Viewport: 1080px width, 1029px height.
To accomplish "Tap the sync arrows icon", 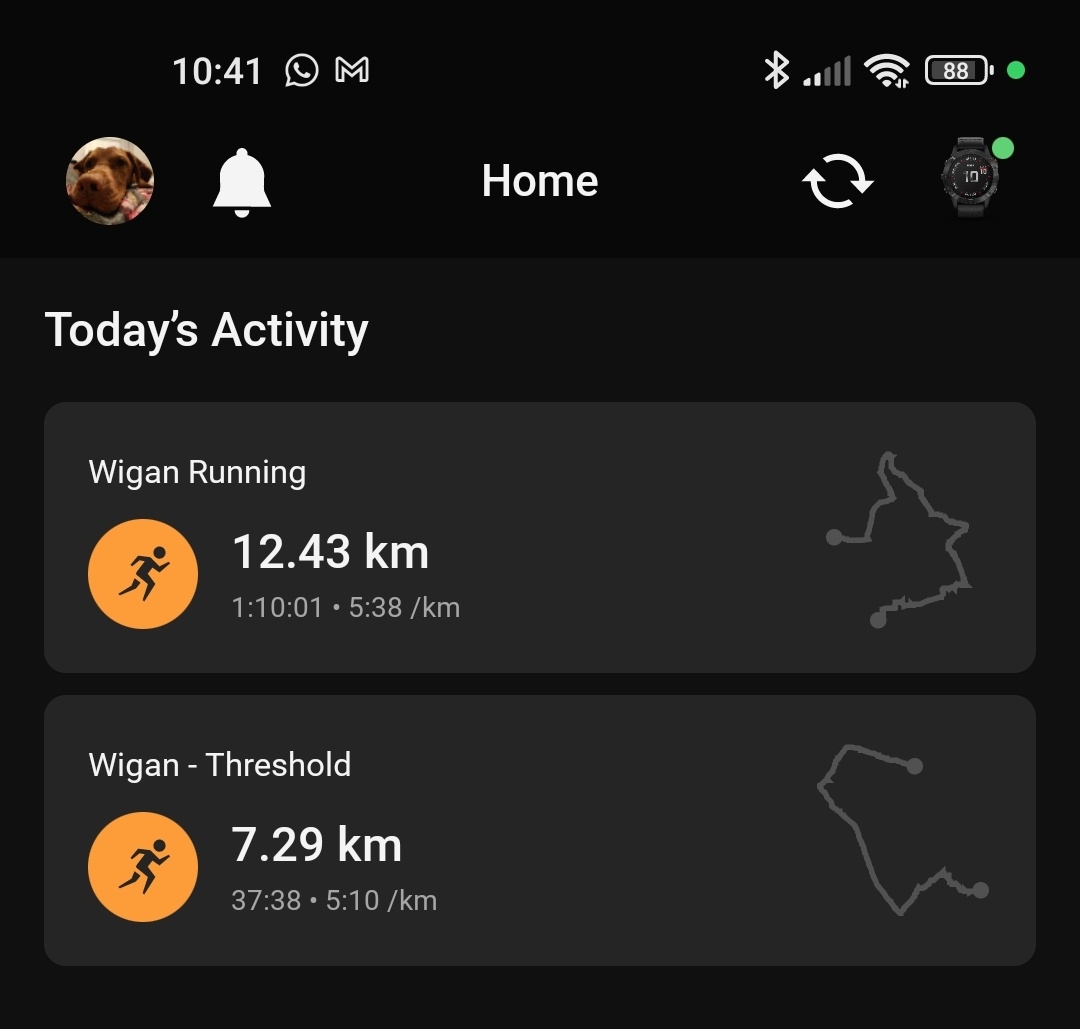I will point(838,181).
